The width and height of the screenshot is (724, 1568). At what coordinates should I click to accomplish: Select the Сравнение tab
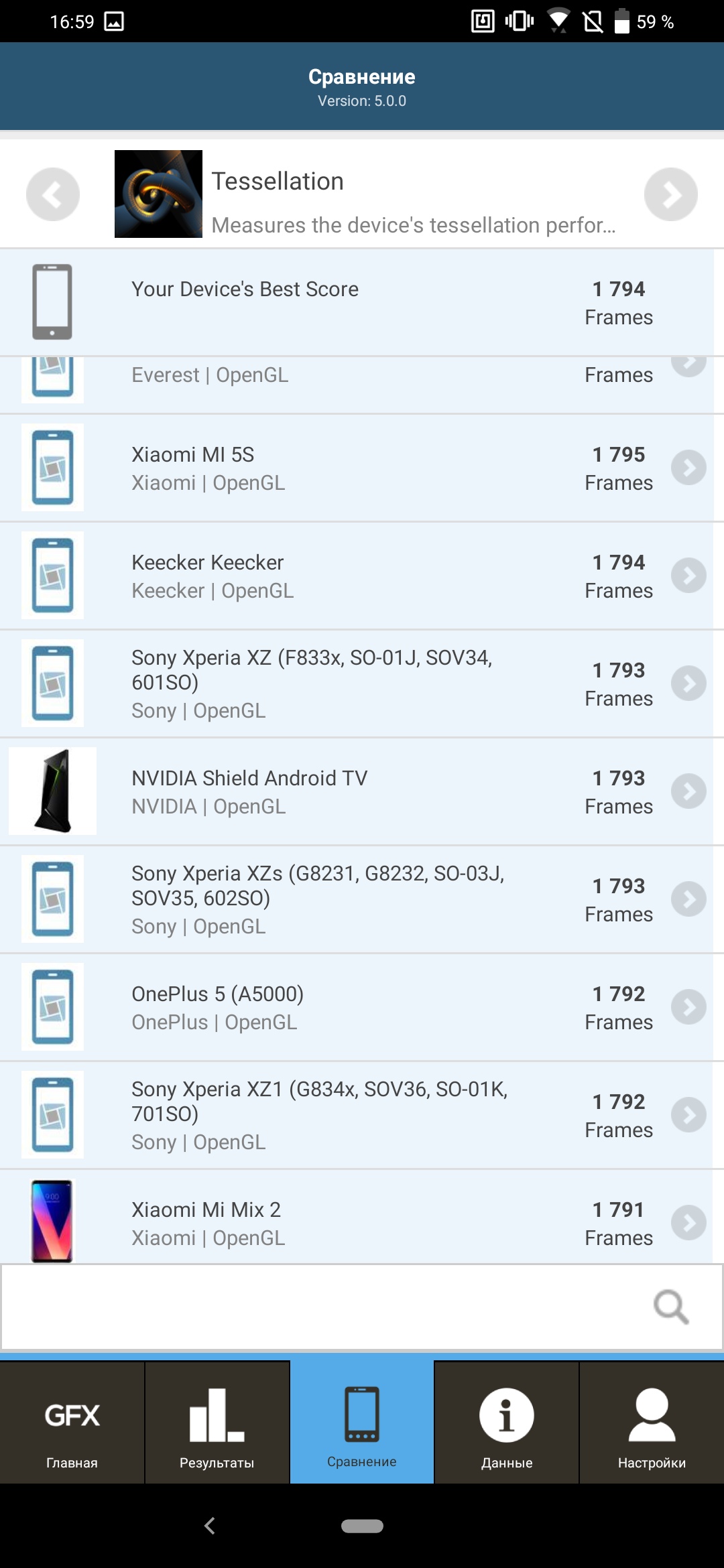point(362,1423)
